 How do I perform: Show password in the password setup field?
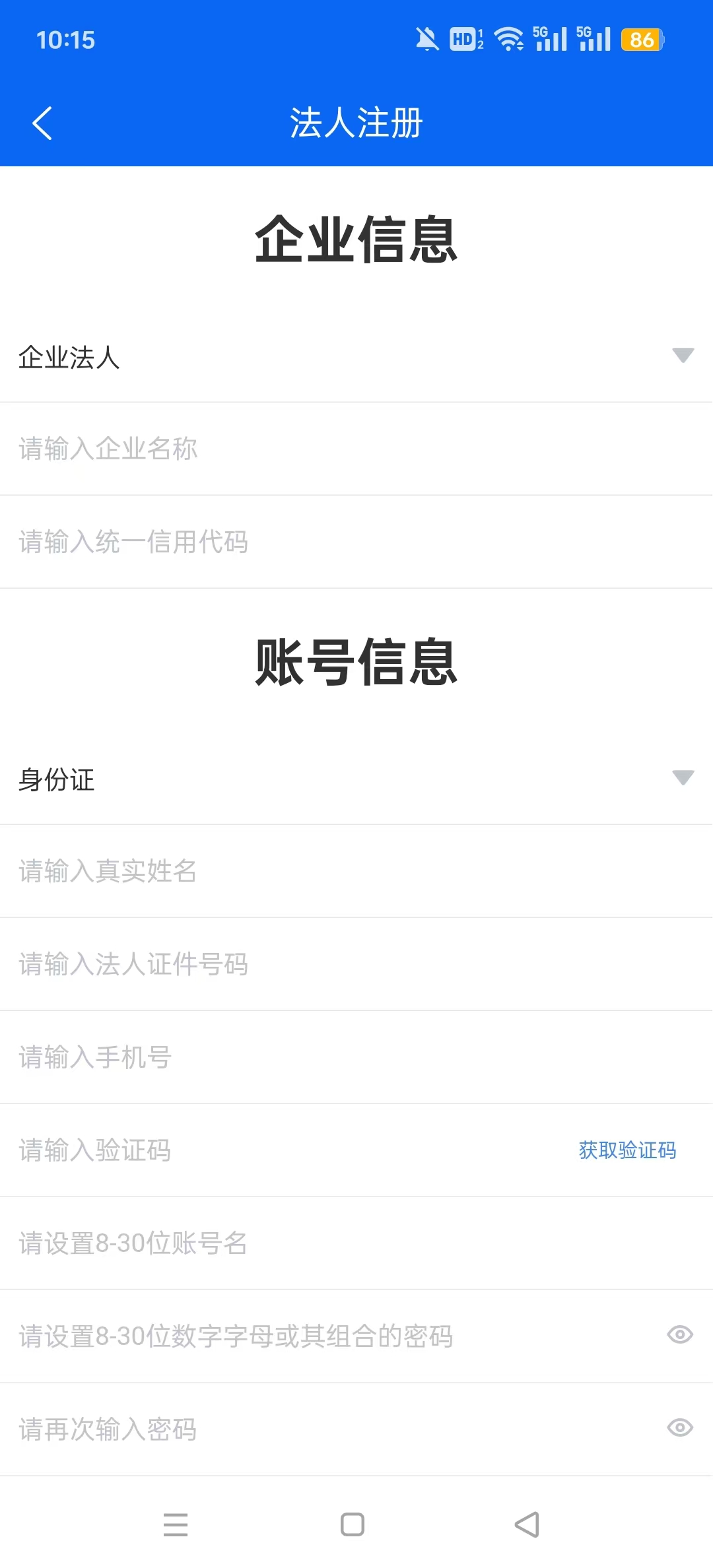tap(679, 1335)
